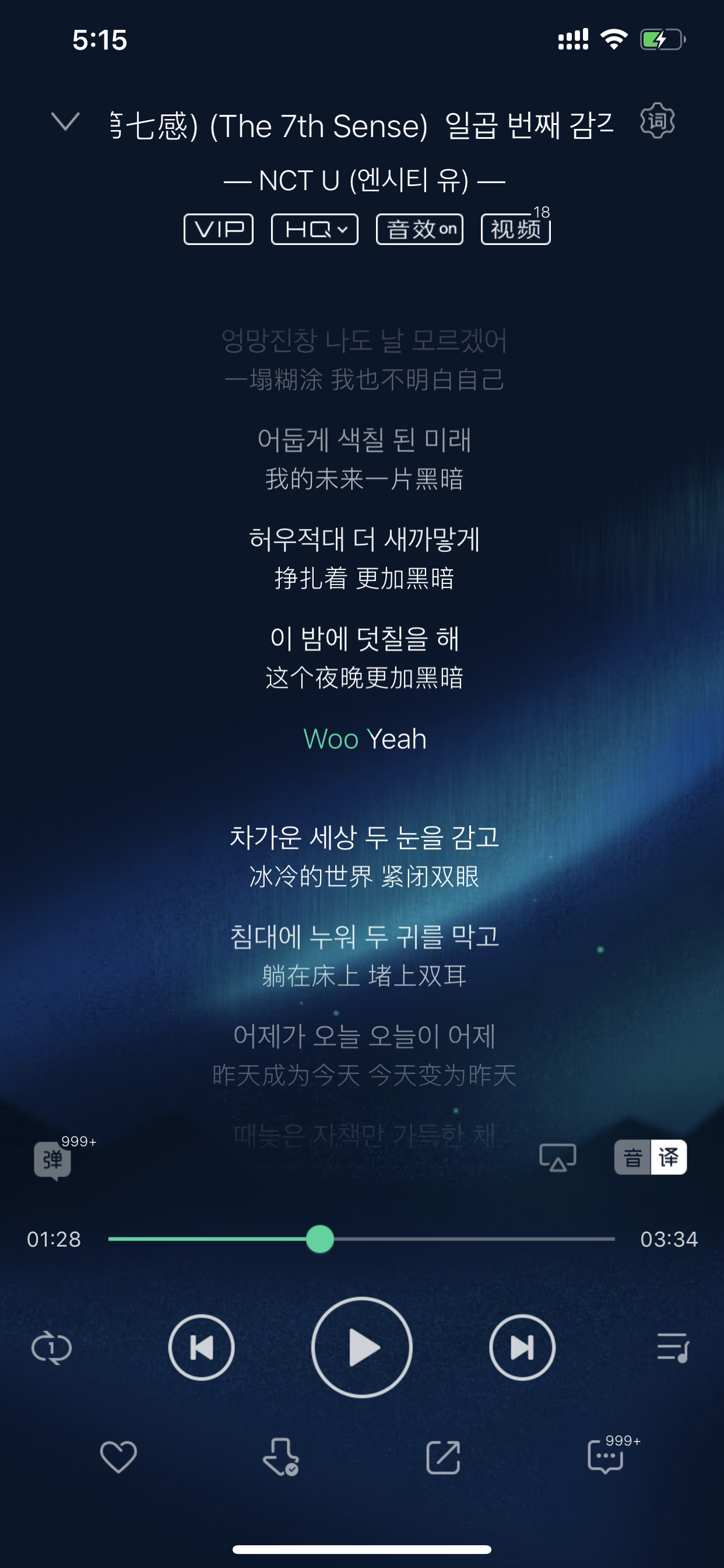Open the AirPlay casting icon
Image resolution: width=724 pixels, height=1568 pixels.
[x=557, y=1157]
